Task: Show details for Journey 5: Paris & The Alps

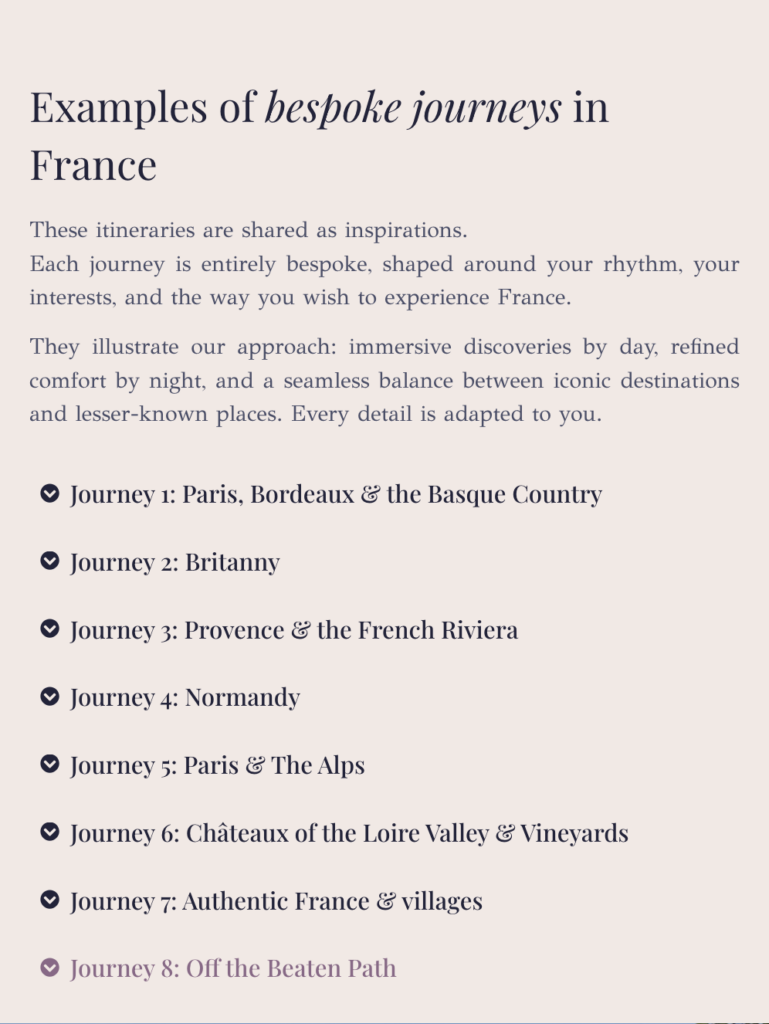Action: pyautogui.click(x=202, y=765)
